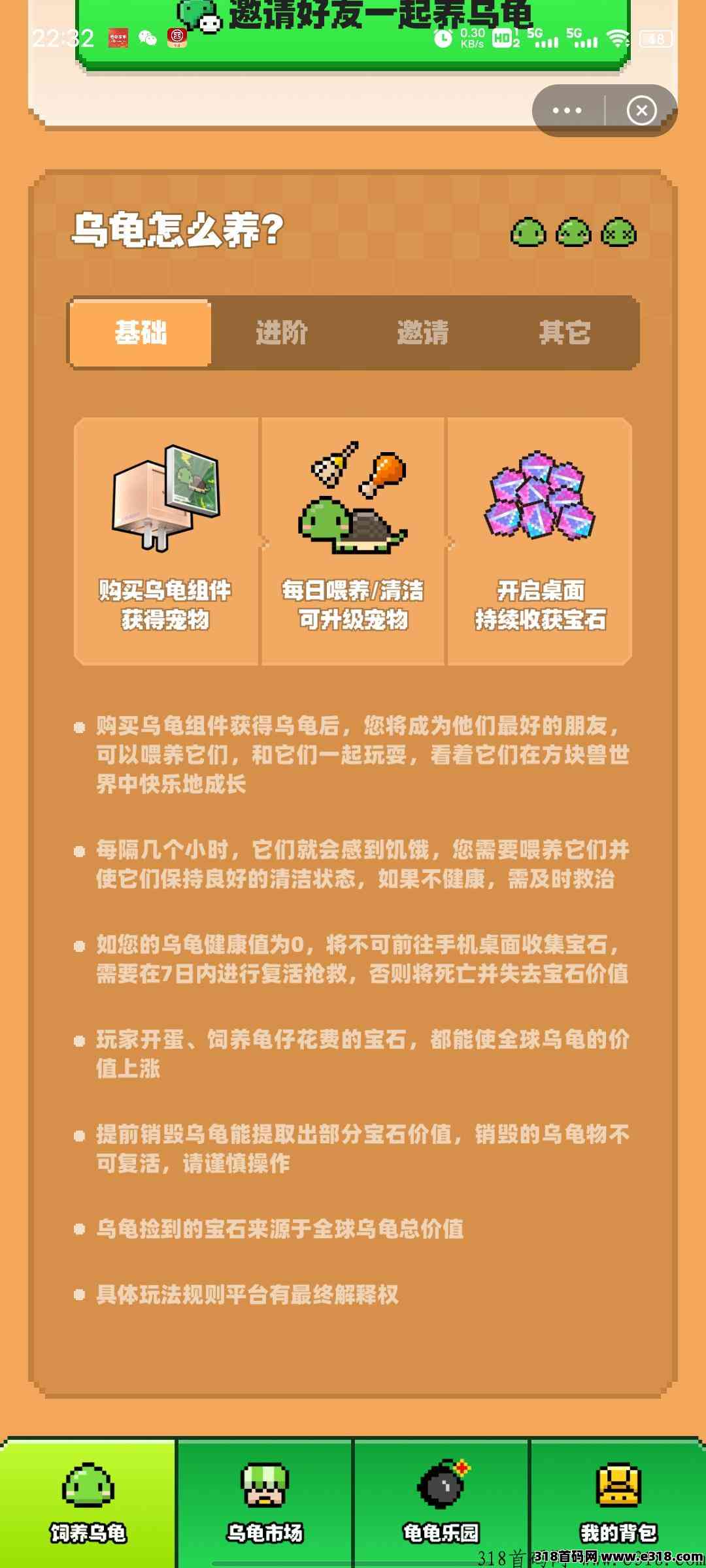Open the mini program more-options menu

567,110
